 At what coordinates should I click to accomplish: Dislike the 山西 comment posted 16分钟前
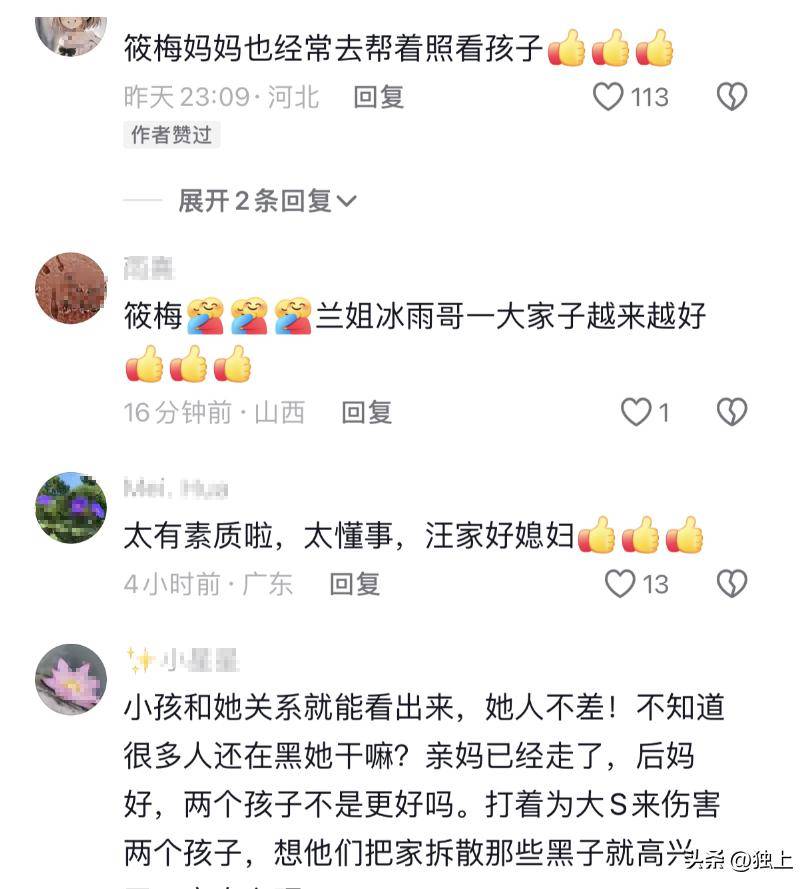point(732,412)
